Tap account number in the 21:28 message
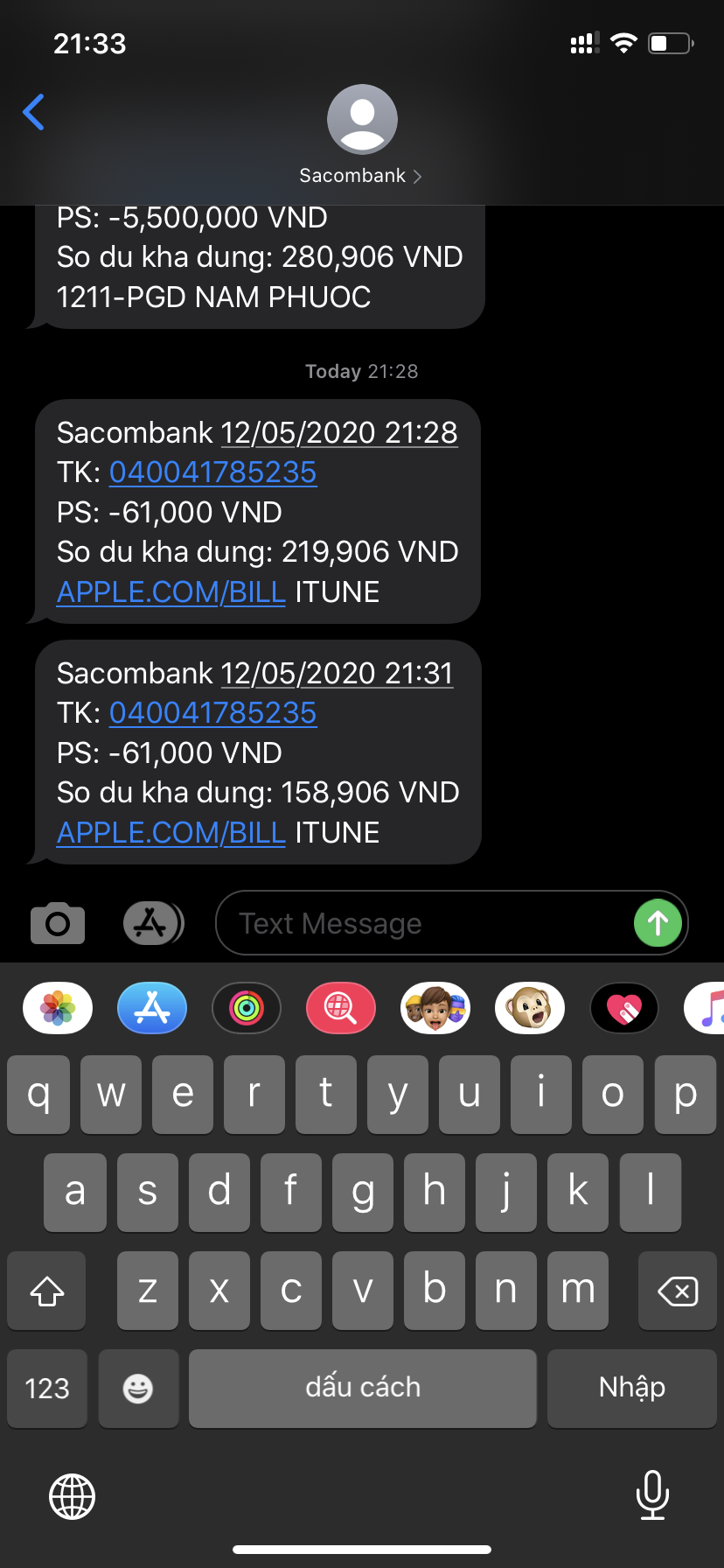The height and width of the screenshot is (1568, 724). pyautogui.click(x=212, y=472)
